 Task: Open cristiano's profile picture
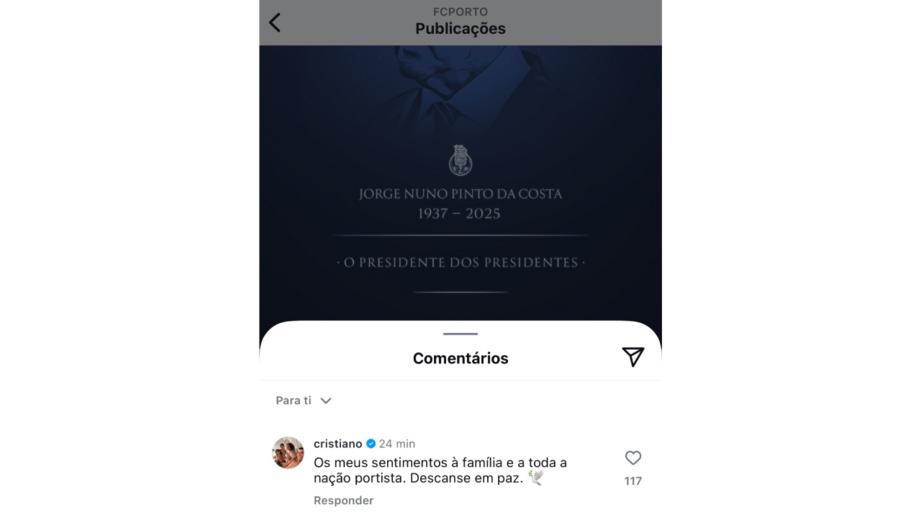click(288, 452)
